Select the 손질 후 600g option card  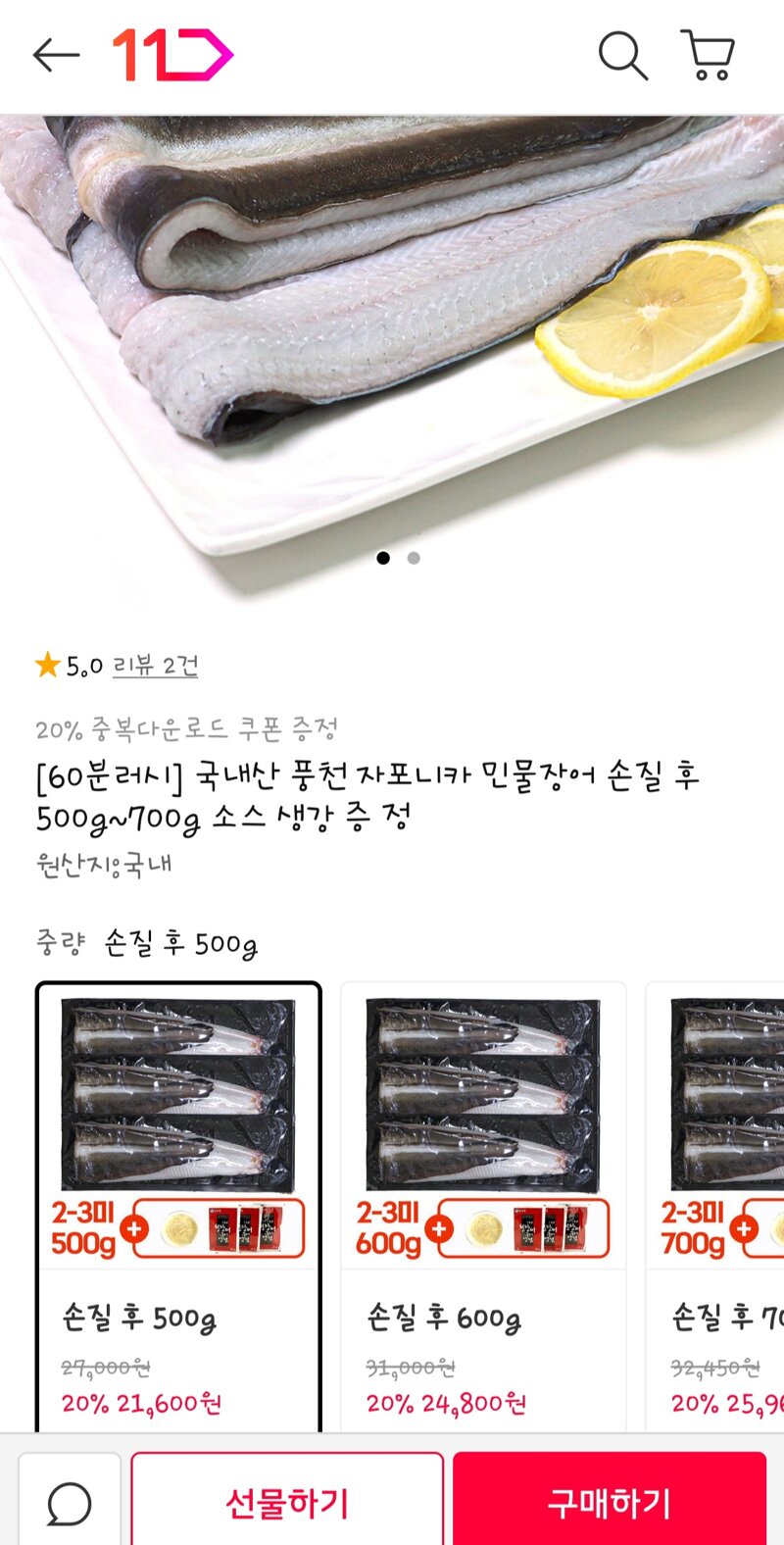483,1207
